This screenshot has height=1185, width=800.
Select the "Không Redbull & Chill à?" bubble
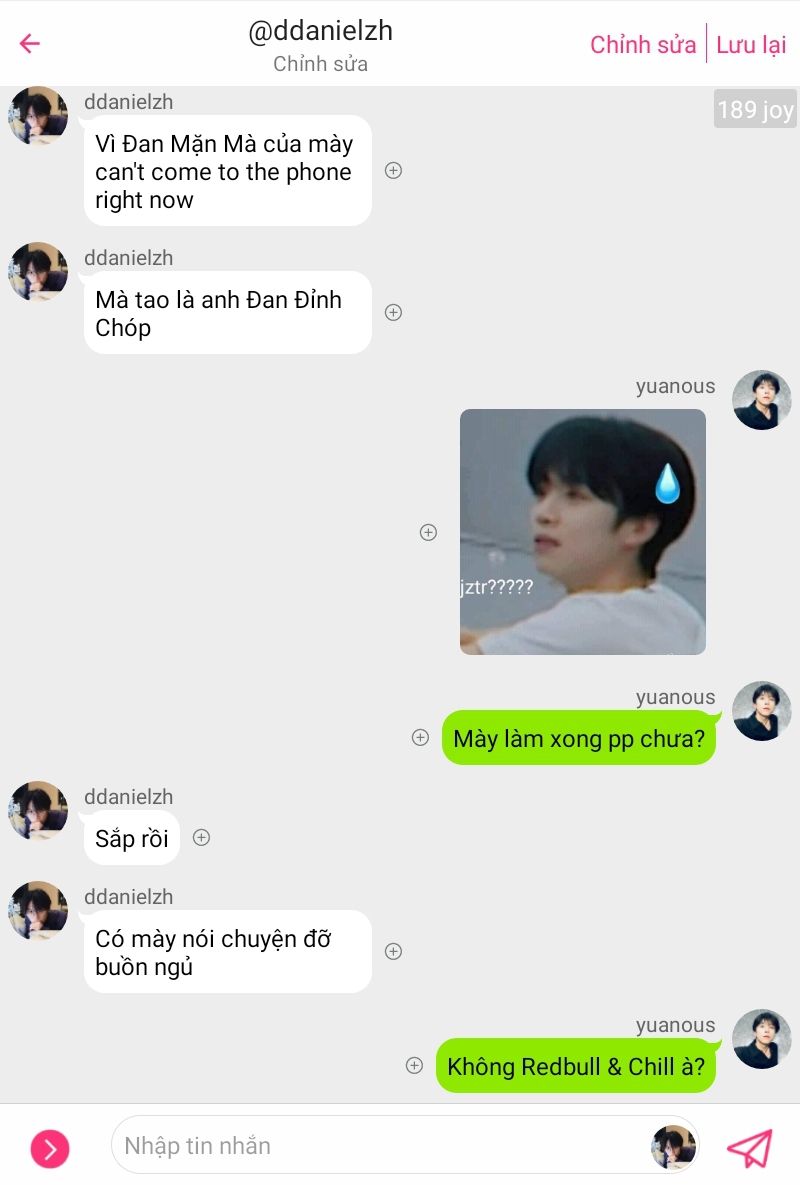click(576, 1066)
